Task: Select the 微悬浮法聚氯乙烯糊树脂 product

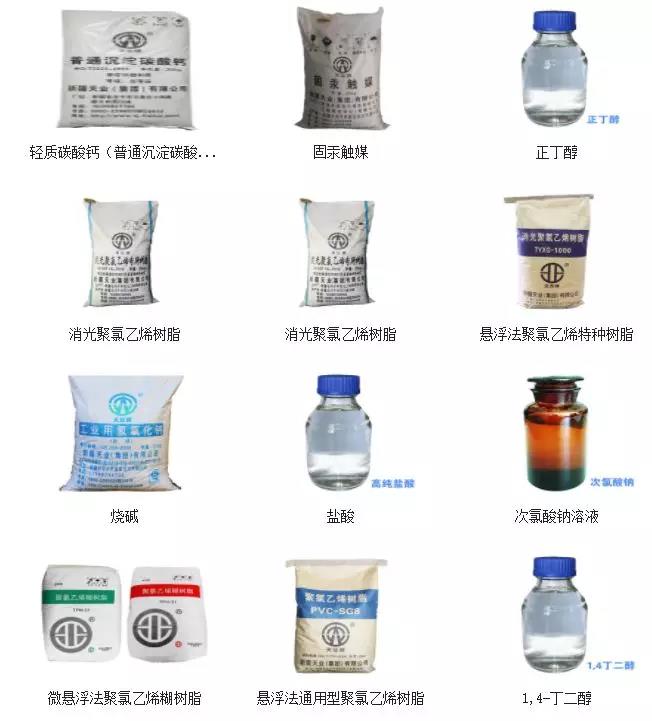Action: tap(124, 616)
